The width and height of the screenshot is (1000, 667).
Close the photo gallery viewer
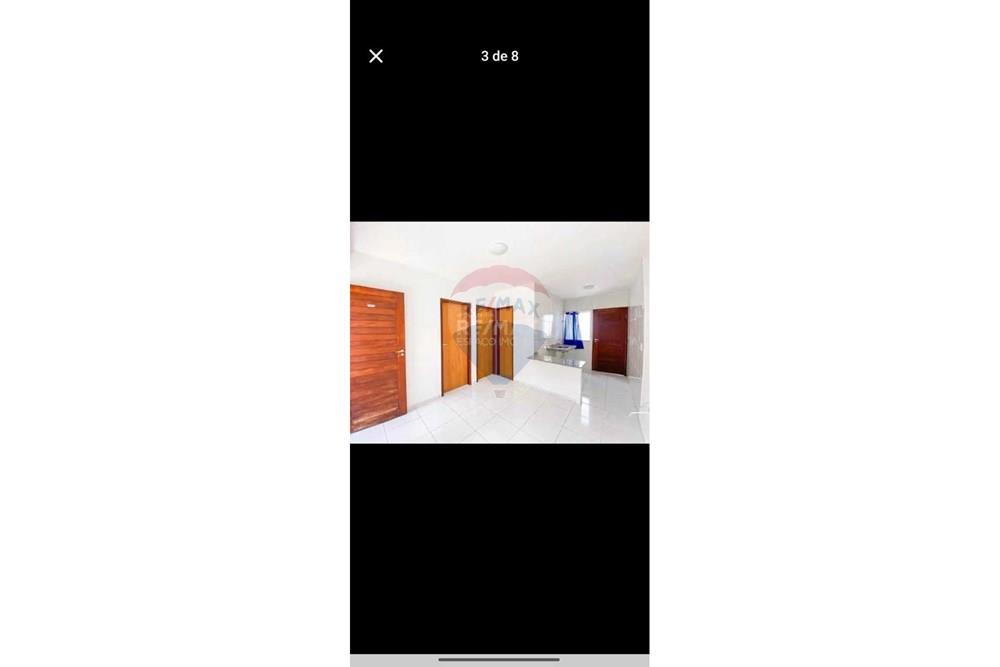376,56
